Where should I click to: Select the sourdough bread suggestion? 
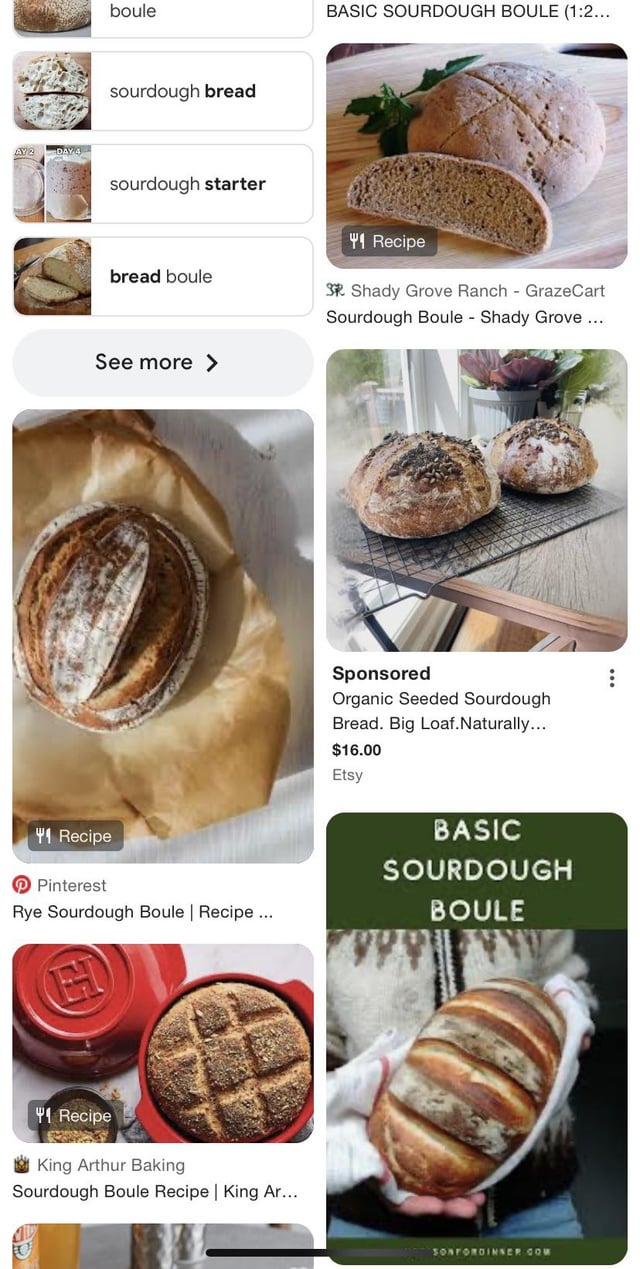click(x=162, y=91)
